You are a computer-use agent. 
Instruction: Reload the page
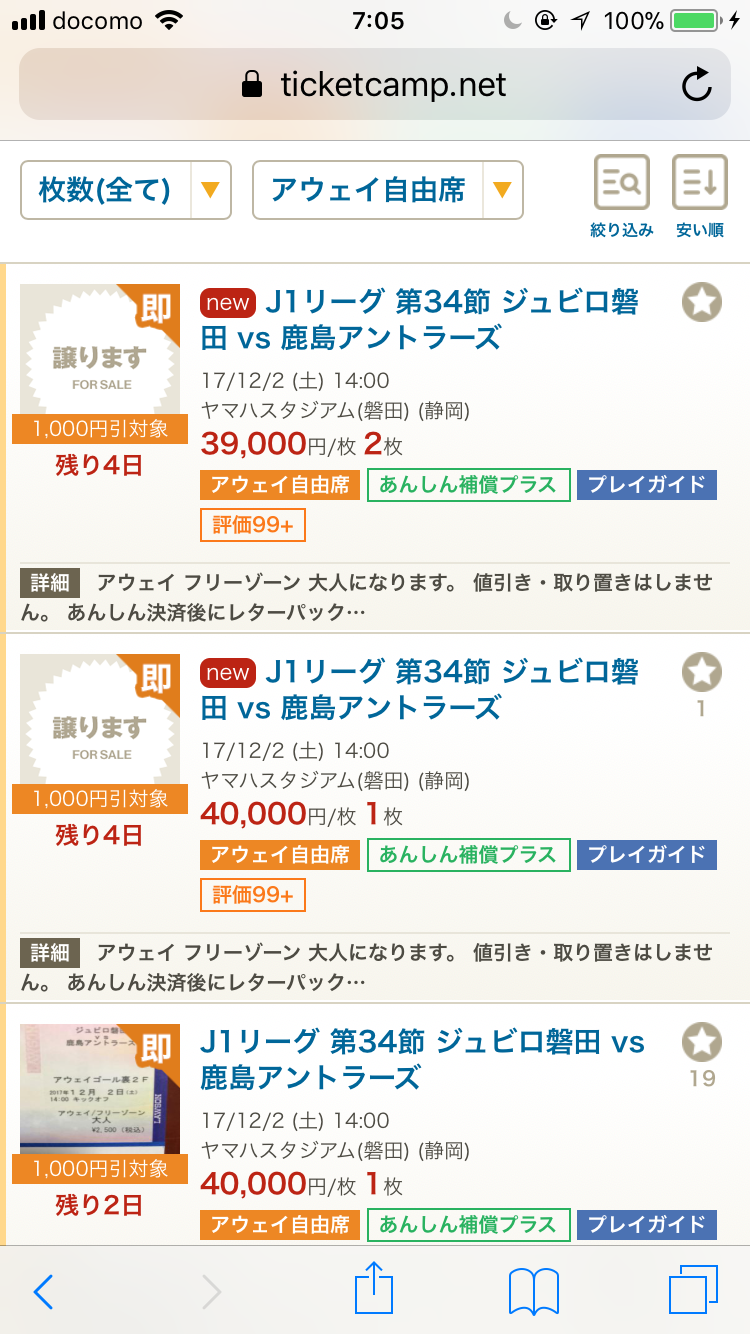[x=696, y=86]
